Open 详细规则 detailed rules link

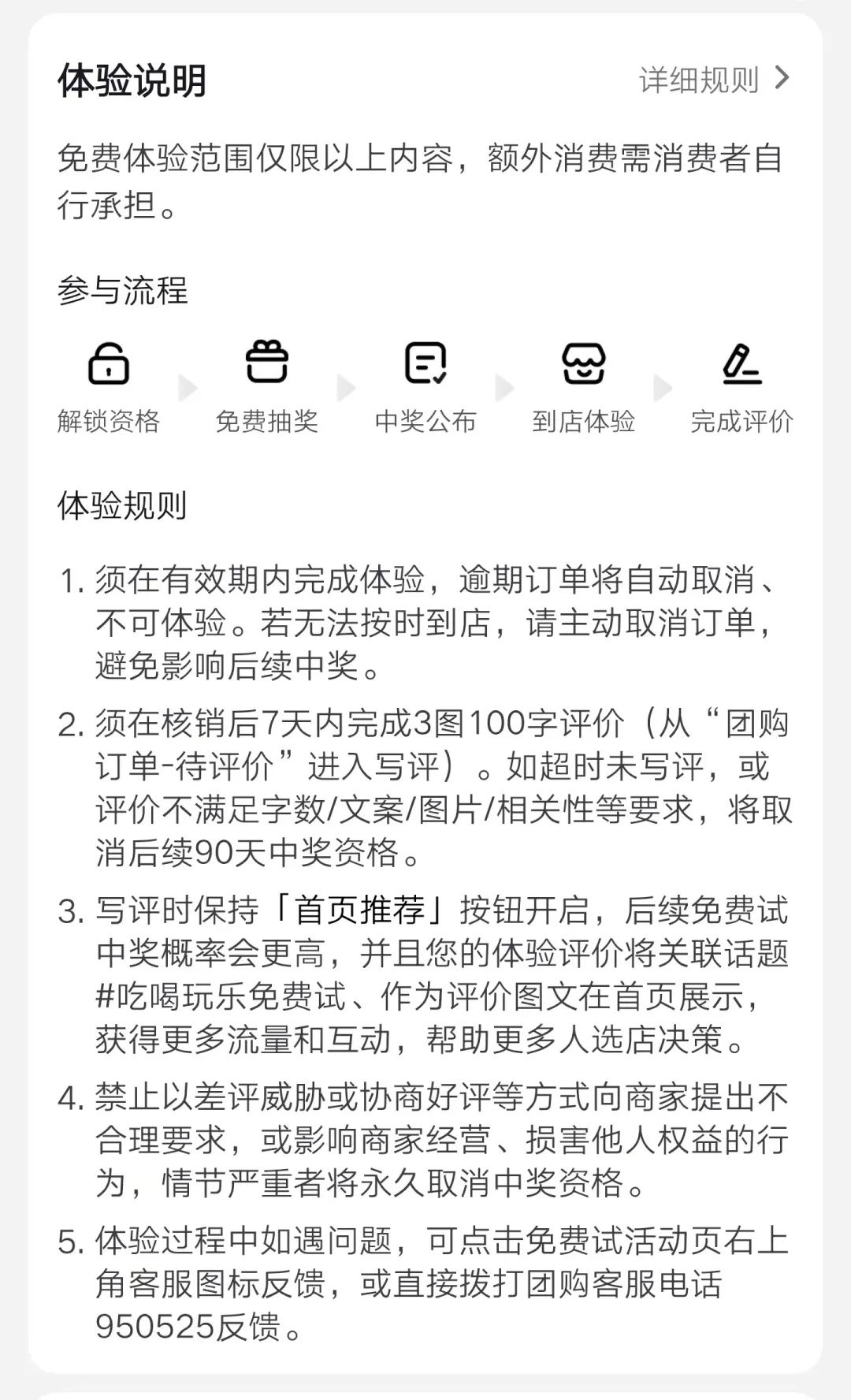coord(712,80)
